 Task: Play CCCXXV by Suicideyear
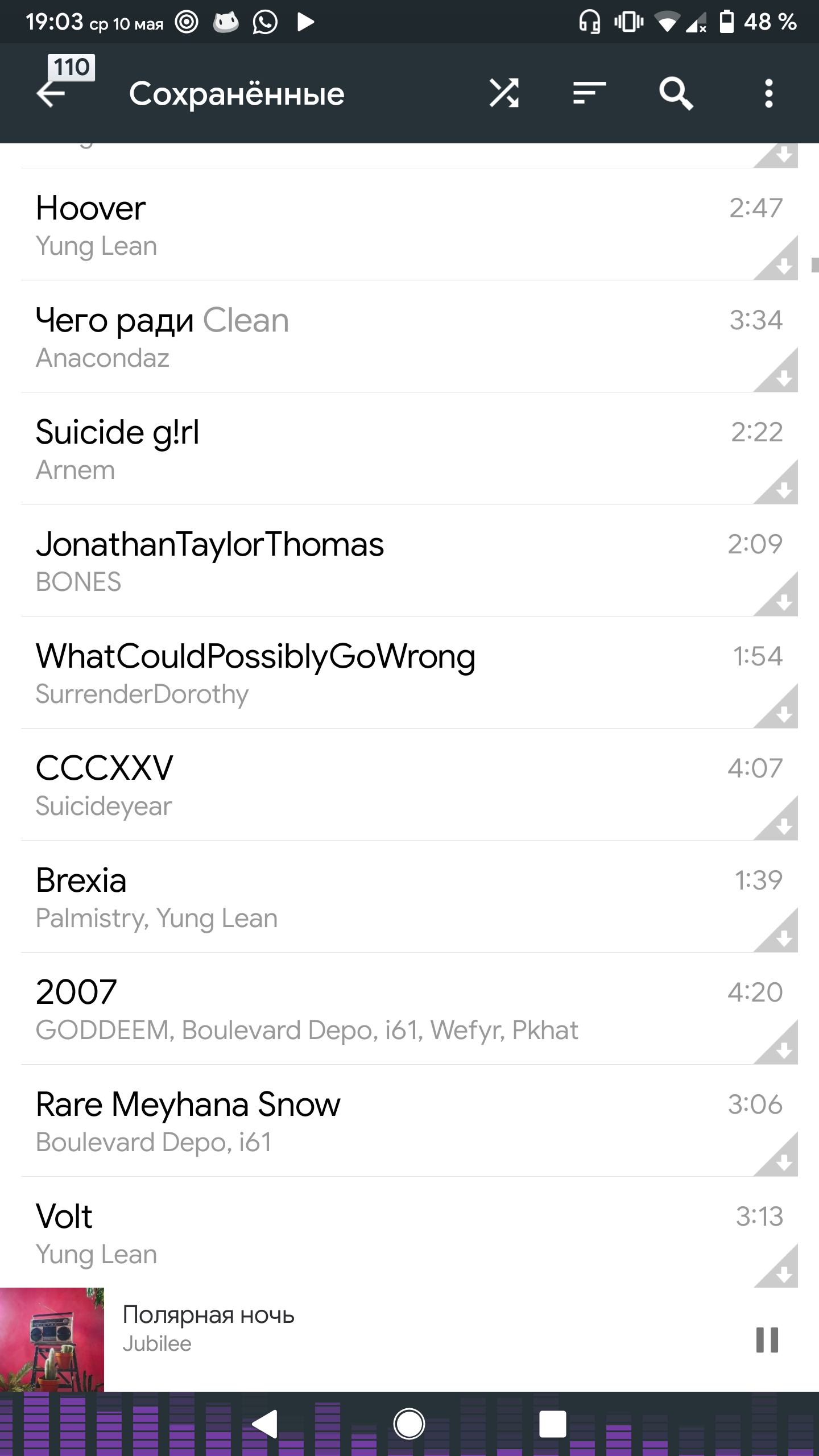(x=341, y=785)
